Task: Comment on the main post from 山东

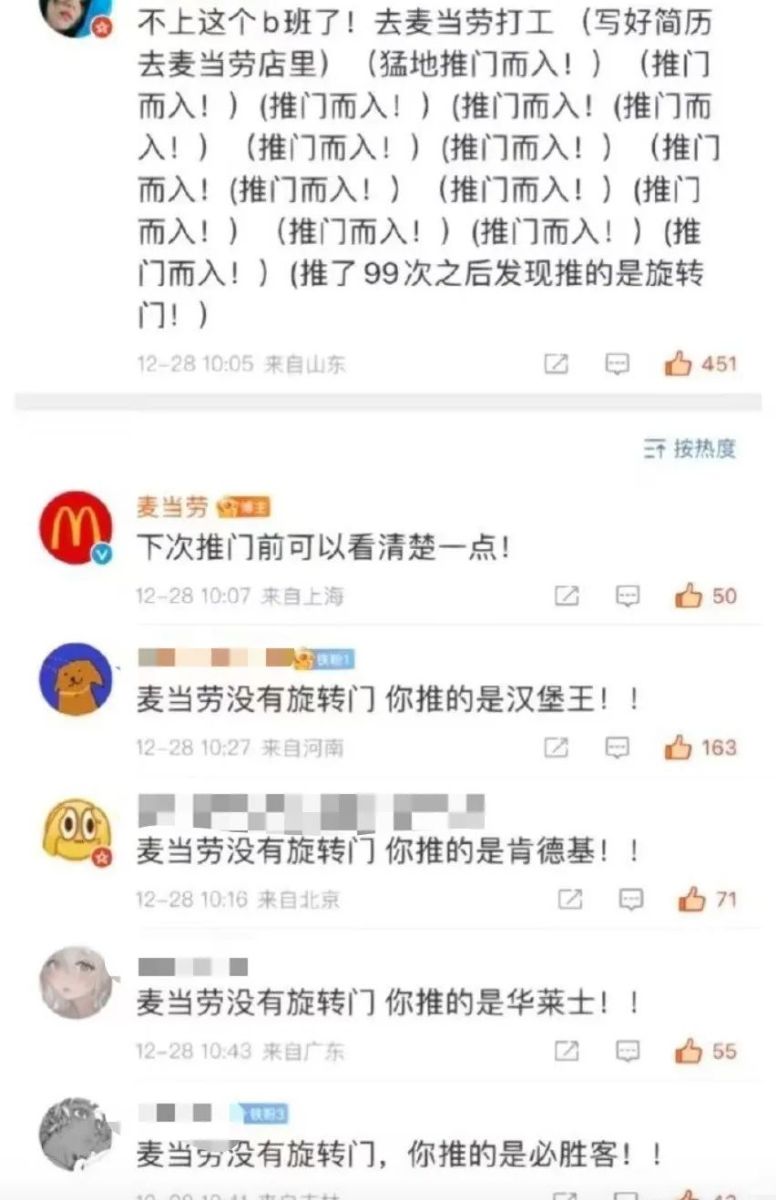Action: click(618, 364)
